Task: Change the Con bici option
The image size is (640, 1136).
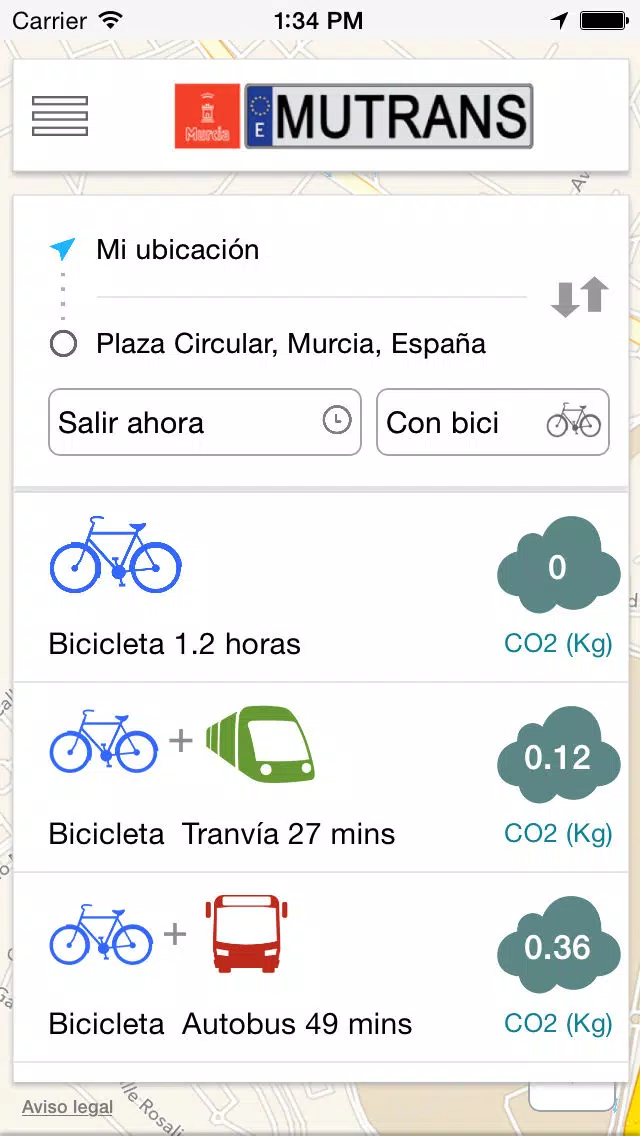Action: click(493, 422)
